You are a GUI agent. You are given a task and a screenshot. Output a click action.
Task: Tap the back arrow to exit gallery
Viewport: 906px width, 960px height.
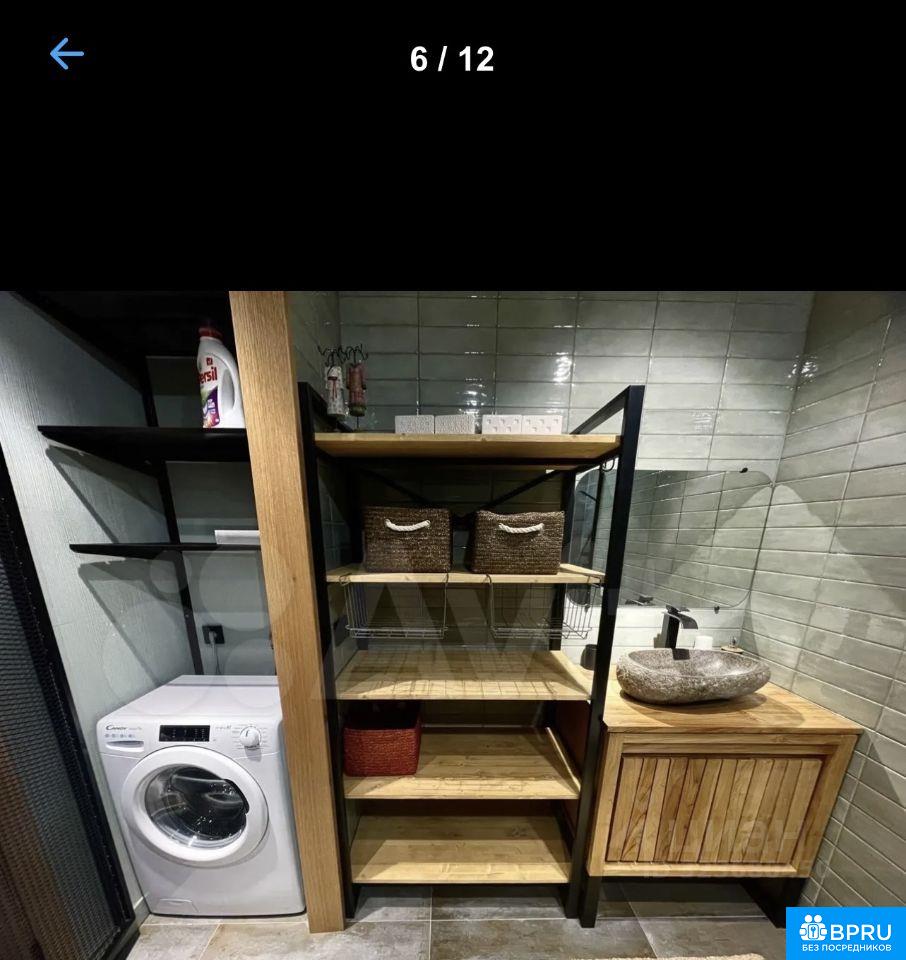click(x=66, y=54)
